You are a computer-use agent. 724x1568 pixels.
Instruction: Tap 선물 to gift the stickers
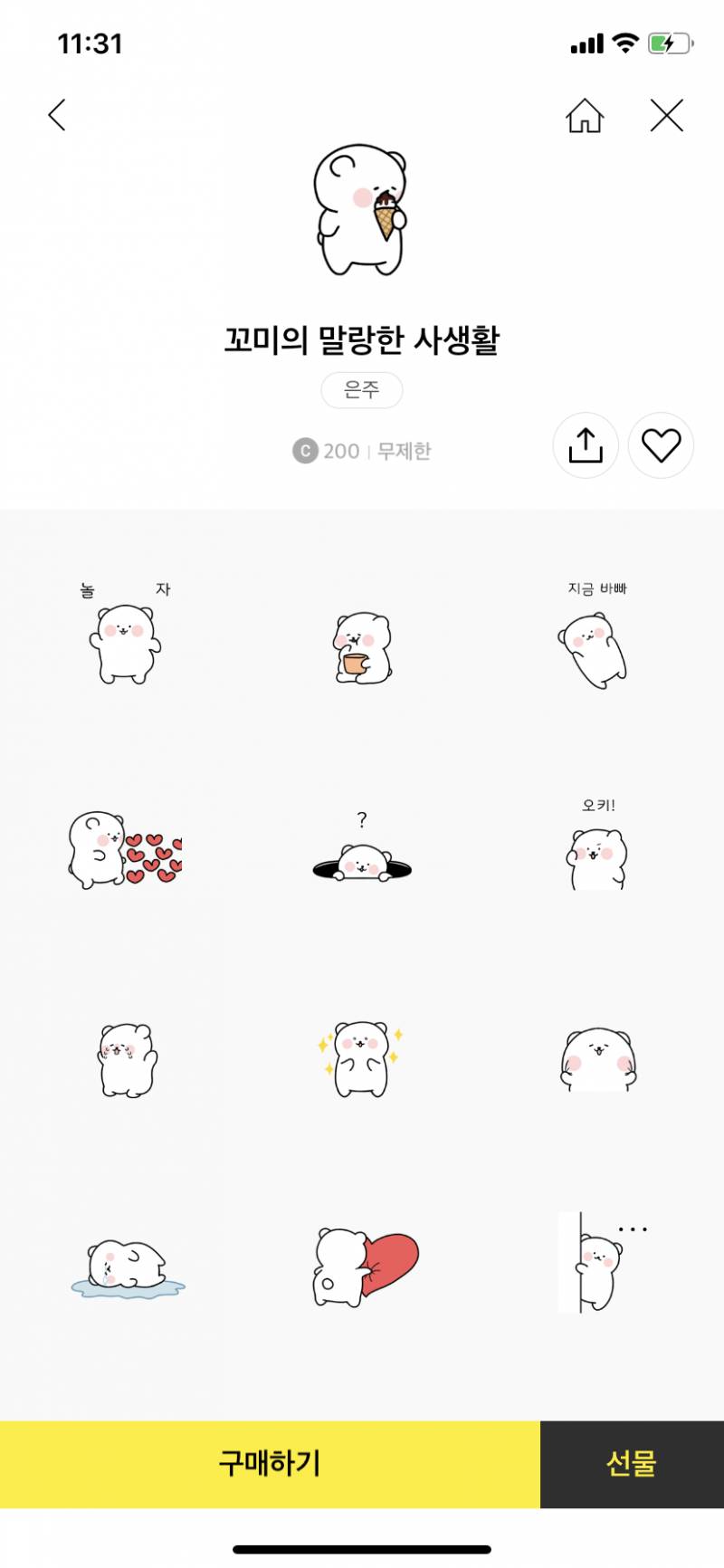631,1464
